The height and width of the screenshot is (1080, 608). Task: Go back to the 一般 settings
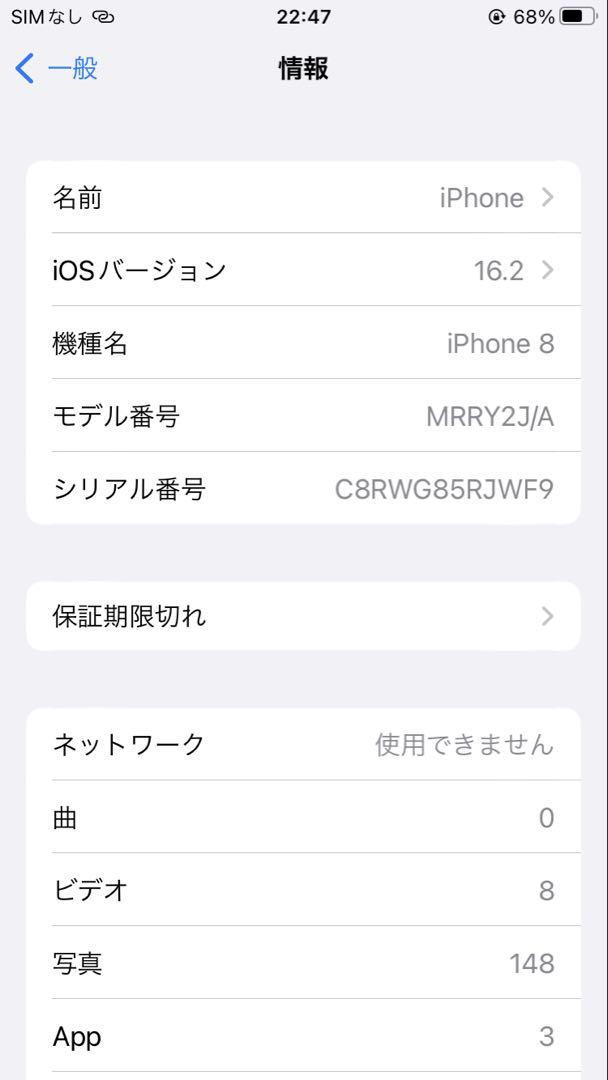pyautogui.click(x=56, y=69)
